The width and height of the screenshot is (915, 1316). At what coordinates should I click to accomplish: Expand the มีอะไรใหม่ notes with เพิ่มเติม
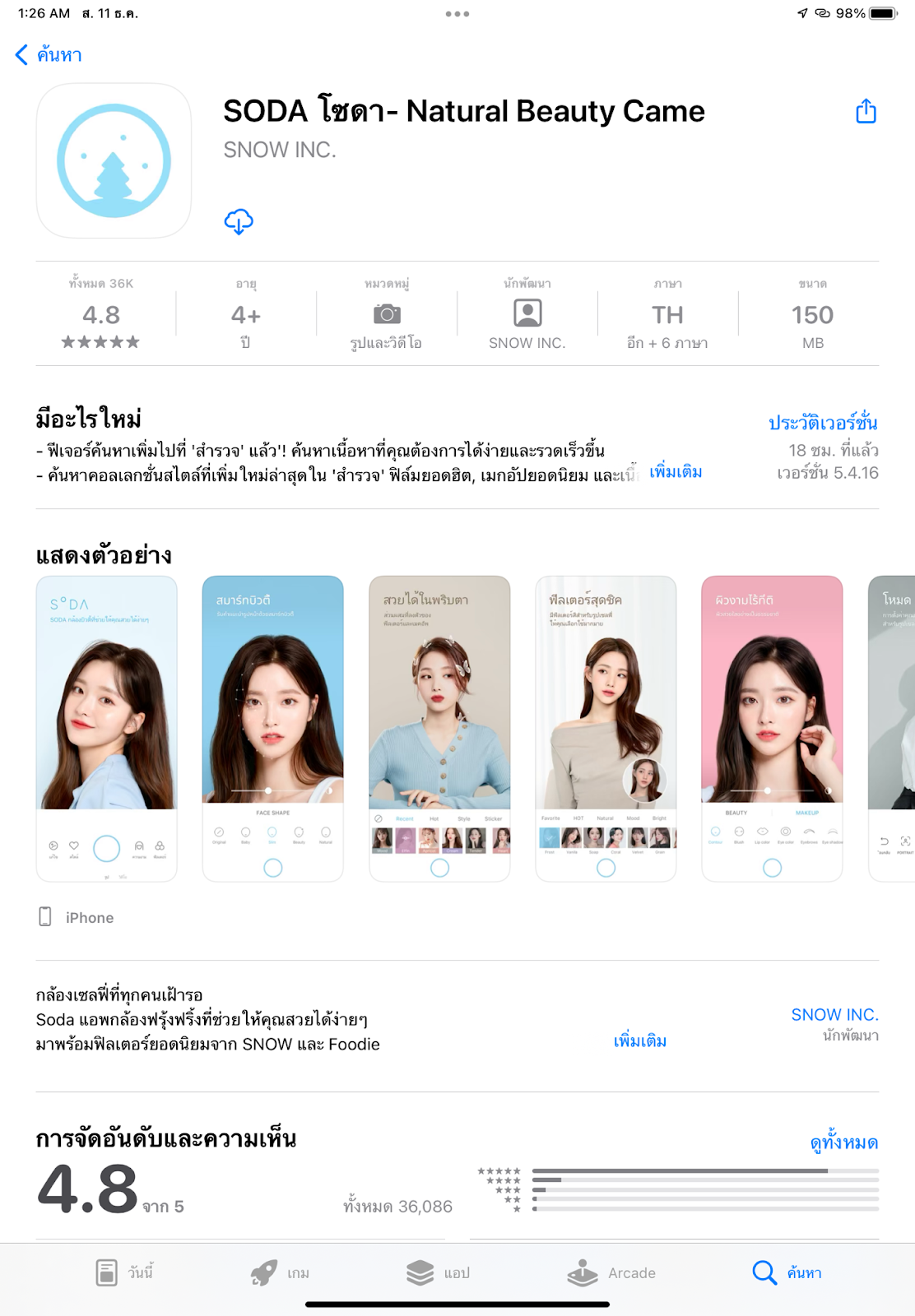tap(676, 472)
